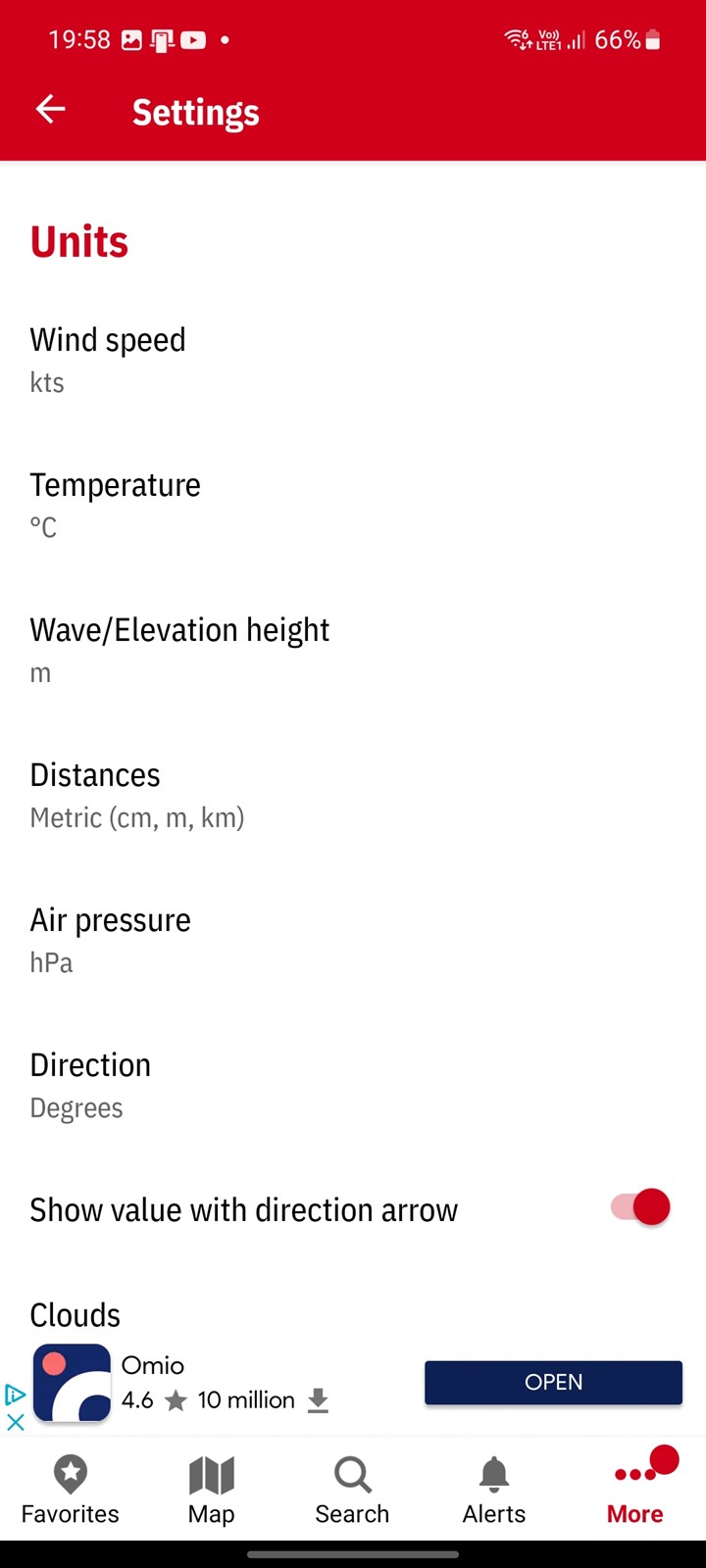This screenshot has height=1568, width=706.
Task: Go back from Settings
Action: [50, 110]
